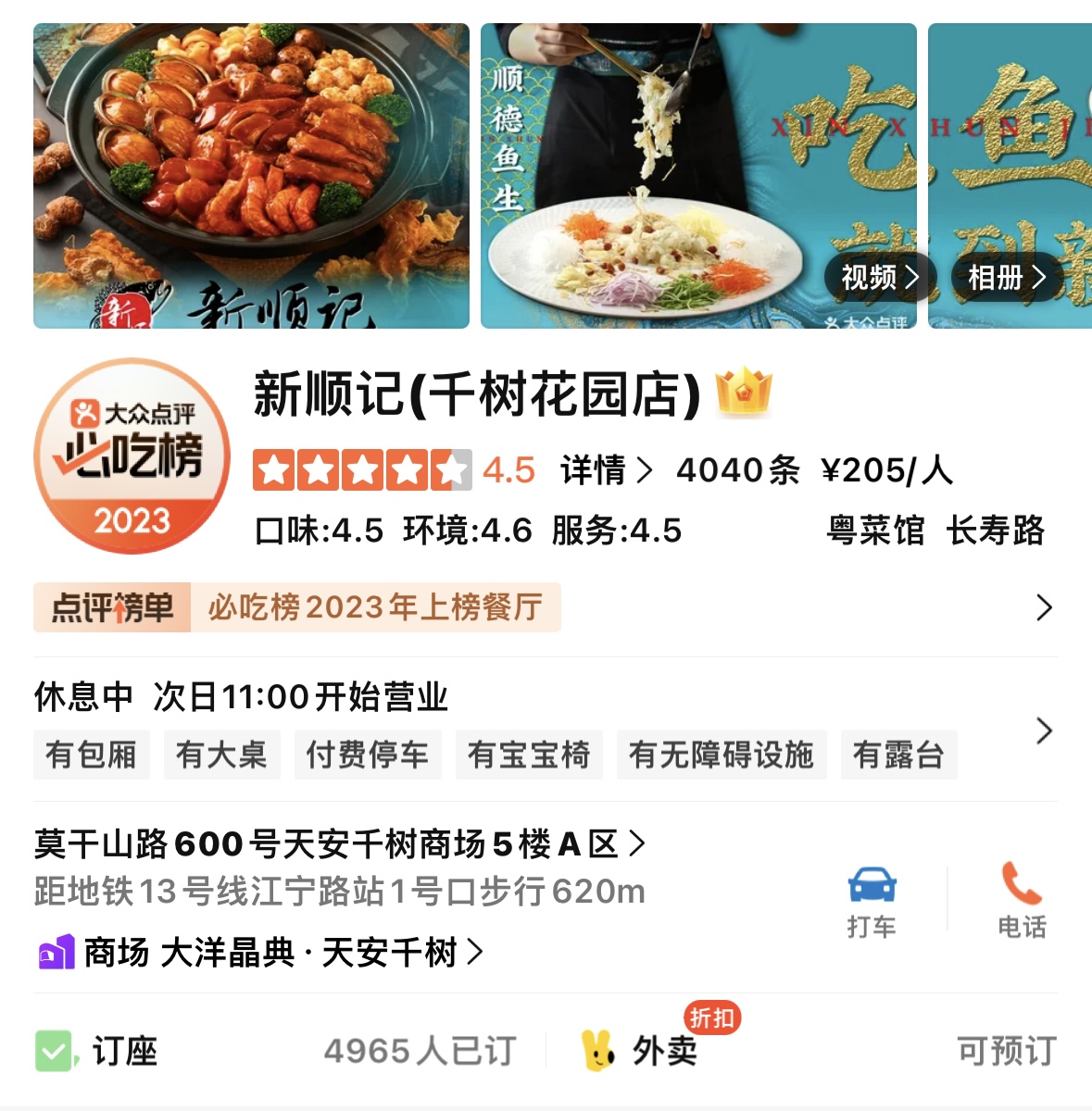1092x1111 pixels.
Task: Open rating 详情 details
Action: click(606, 470)
